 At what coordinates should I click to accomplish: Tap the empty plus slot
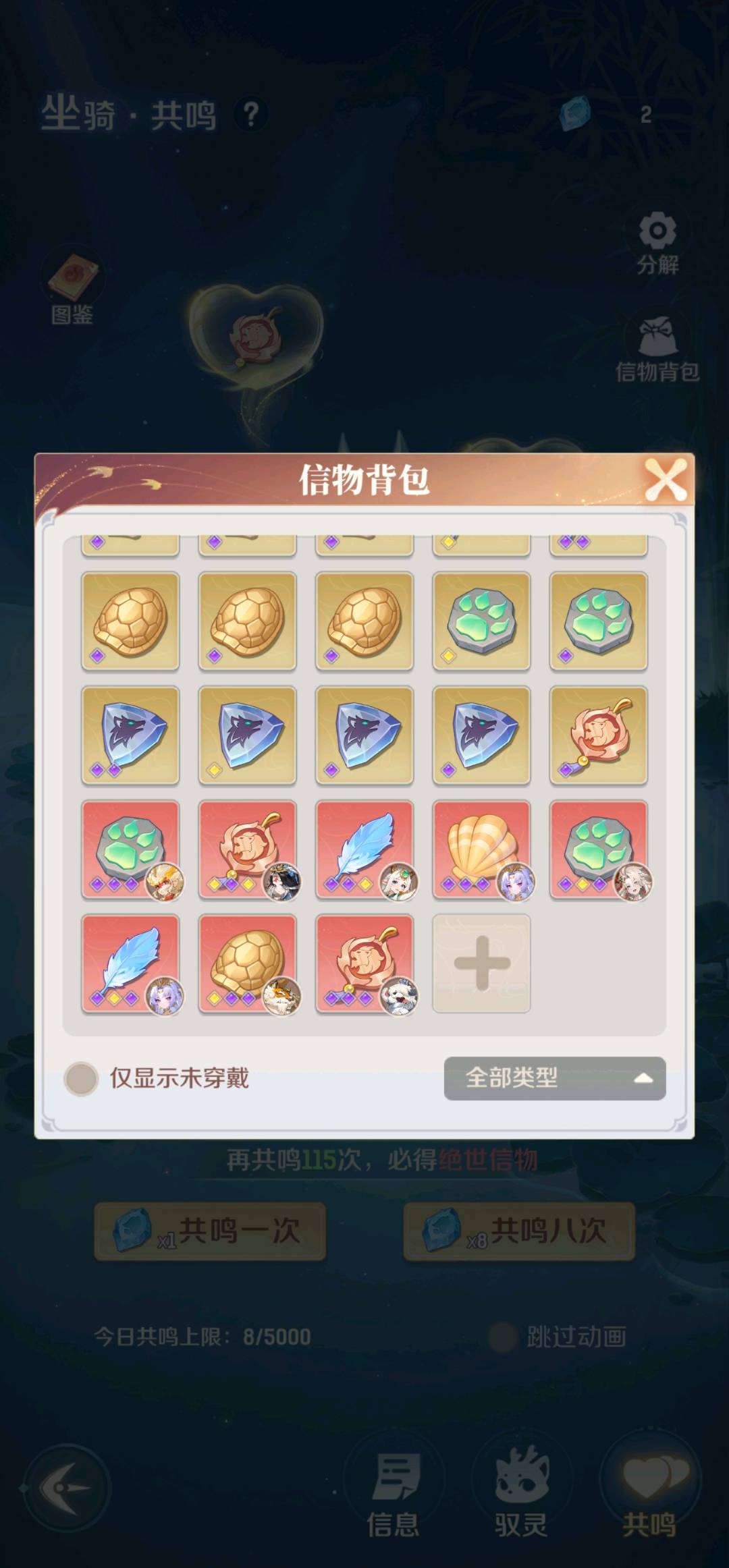[x=481, y=963]
